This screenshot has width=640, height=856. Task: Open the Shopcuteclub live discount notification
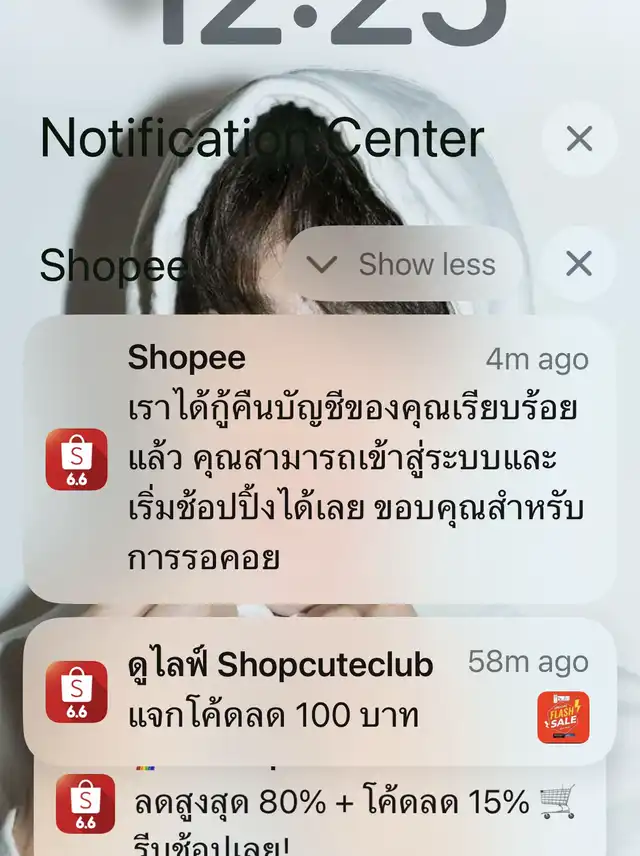coord(330,690)
